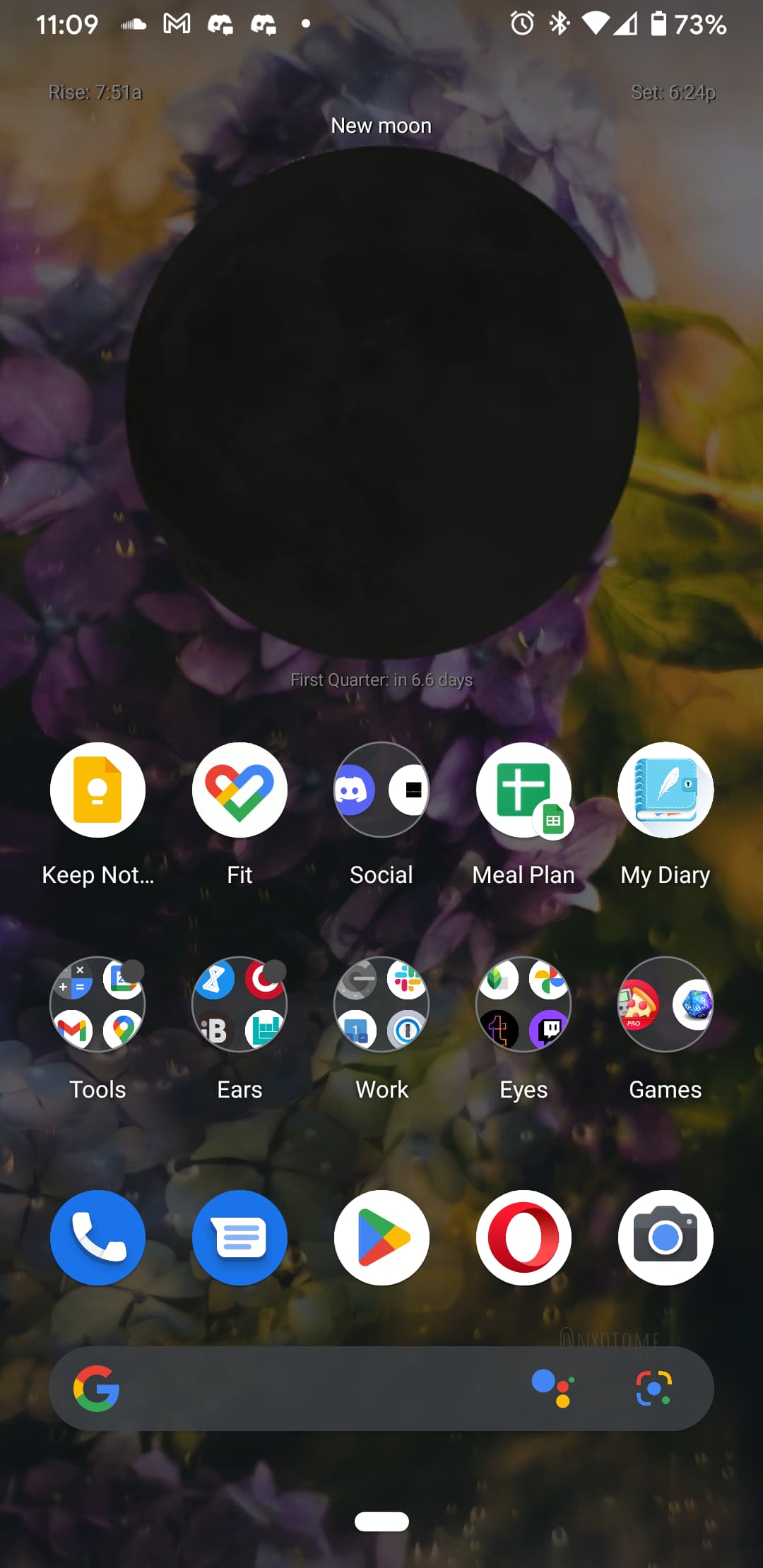The width and height of the screenshot is (763, 1568).
Task: Open the Social folder
Action: (x=381, y=790)
